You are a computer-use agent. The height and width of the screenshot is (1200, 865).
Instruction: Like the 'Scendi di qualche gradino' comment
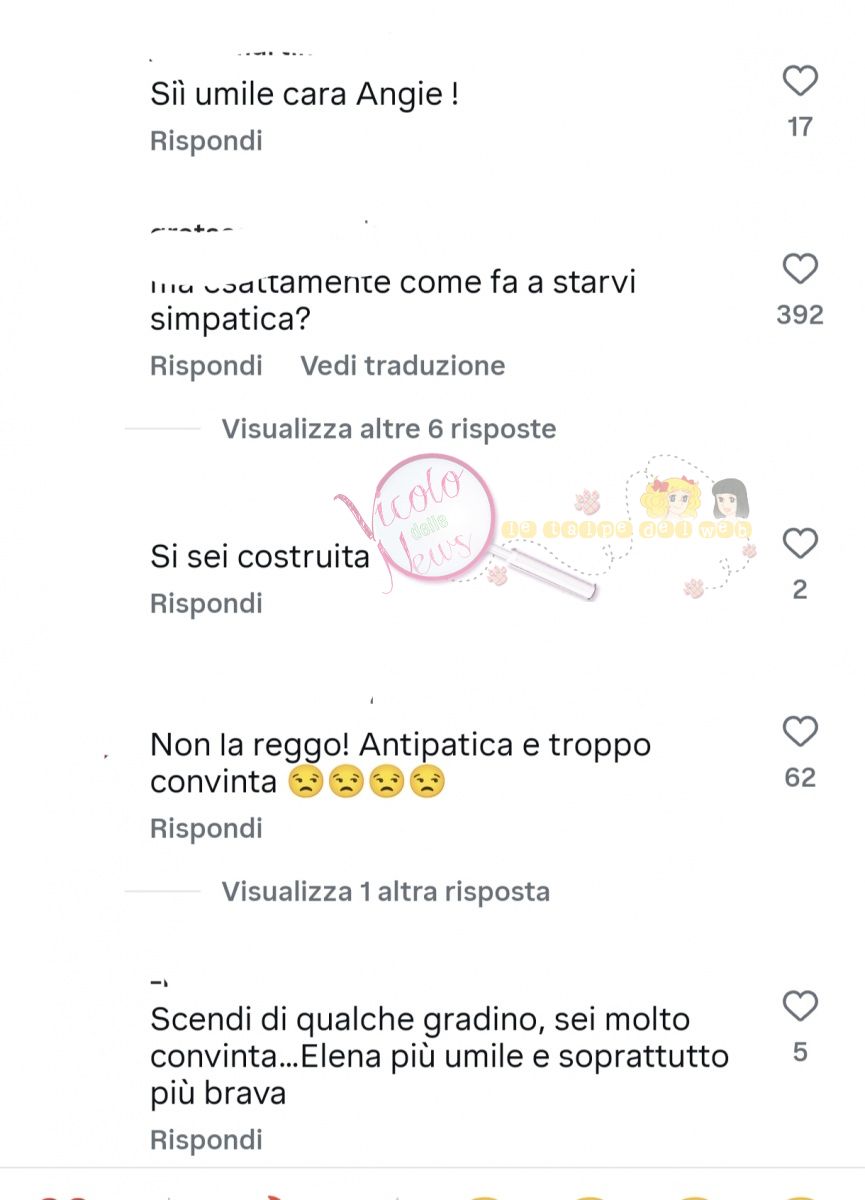click(800, 1007)
